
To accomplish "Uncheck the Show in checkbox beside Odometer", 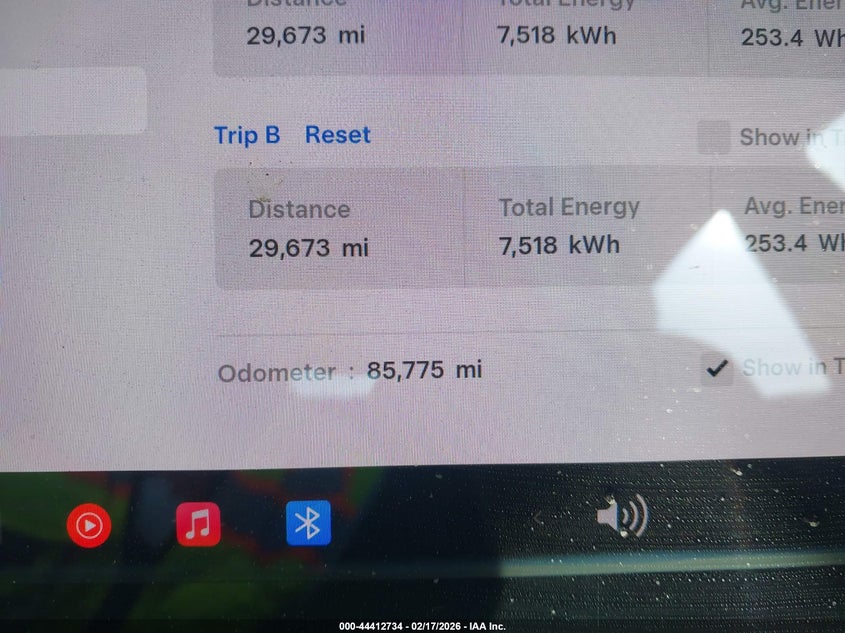I will pos(716,368).
